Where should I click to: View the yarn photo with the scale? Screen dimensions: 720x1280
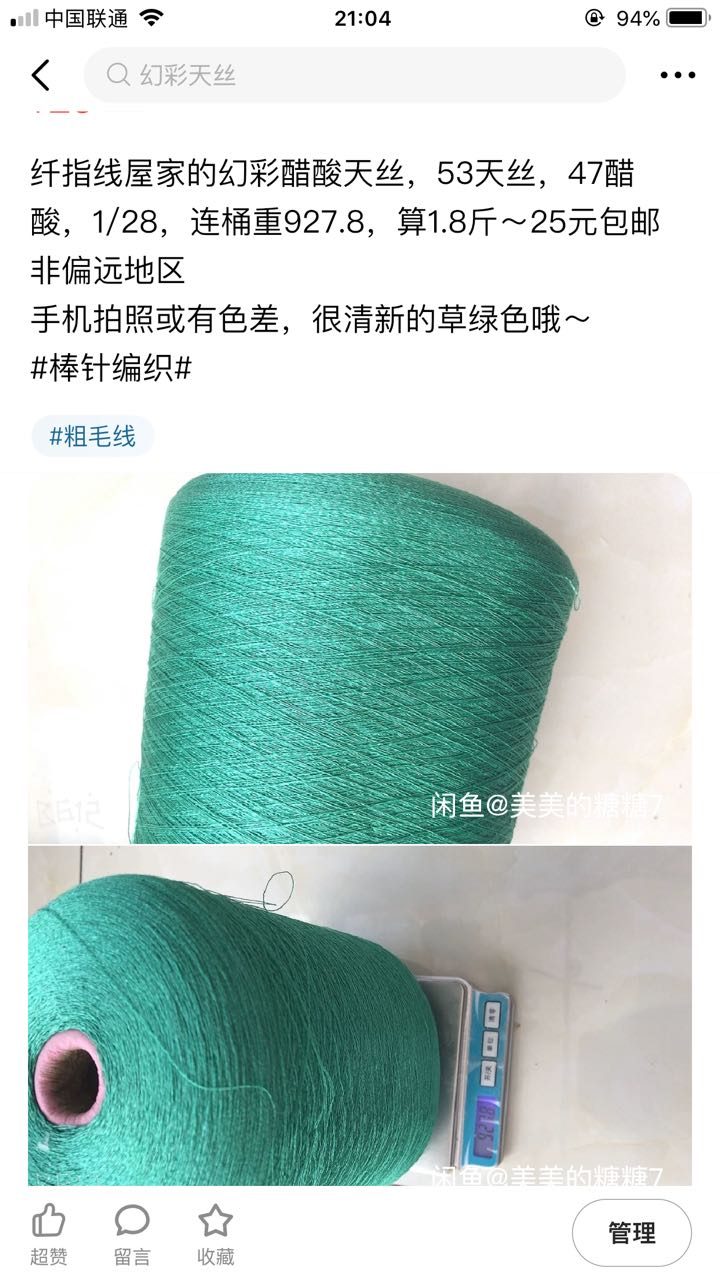(x=360, y=1015)
